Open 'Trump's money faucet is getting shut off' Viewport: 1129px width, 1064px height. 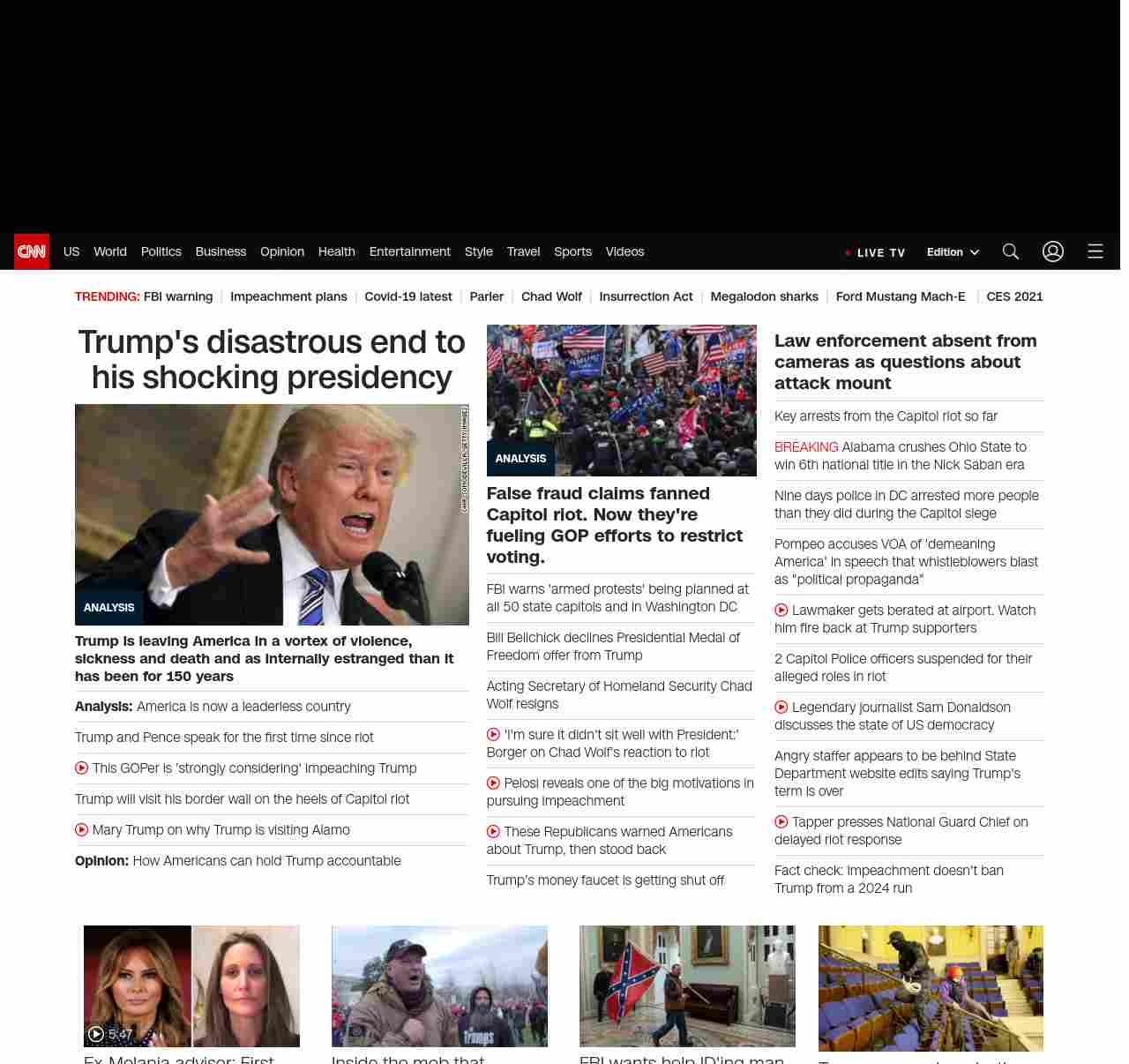pos(605,880)
